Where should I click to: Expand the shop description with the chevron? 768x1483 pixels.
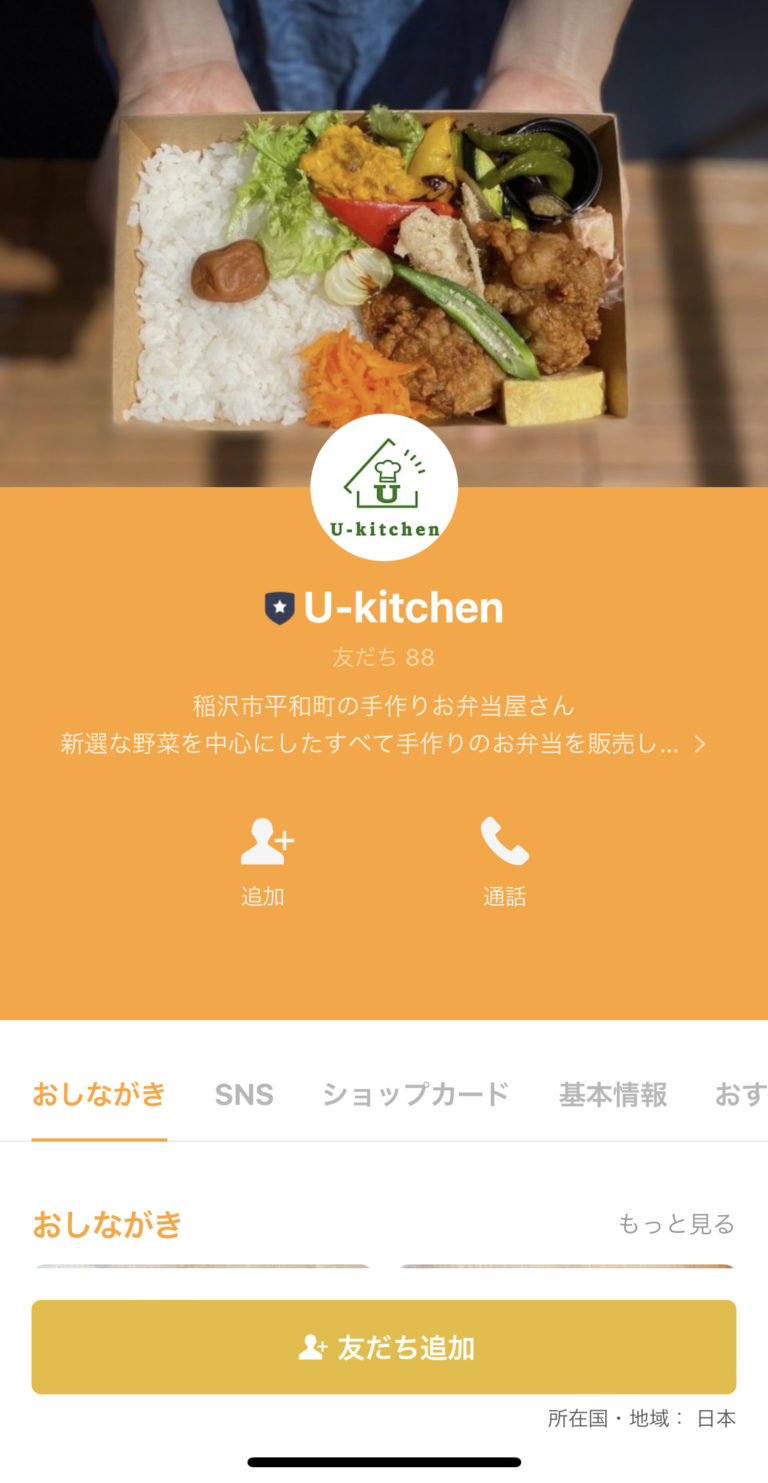click(x=701, y=744)
